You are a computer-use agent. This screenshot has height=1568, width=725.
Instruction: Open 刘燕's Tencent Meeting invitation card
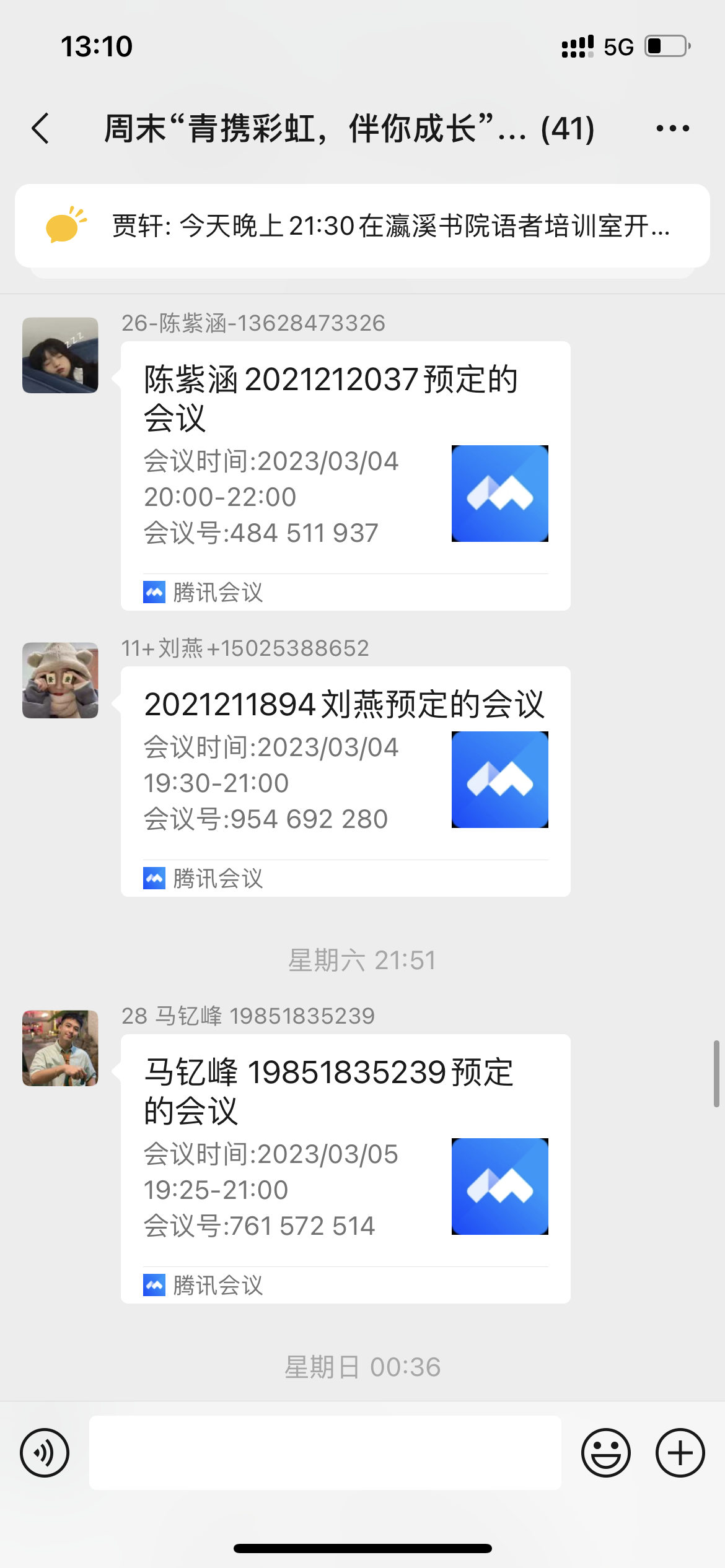(x=345, y=781)
